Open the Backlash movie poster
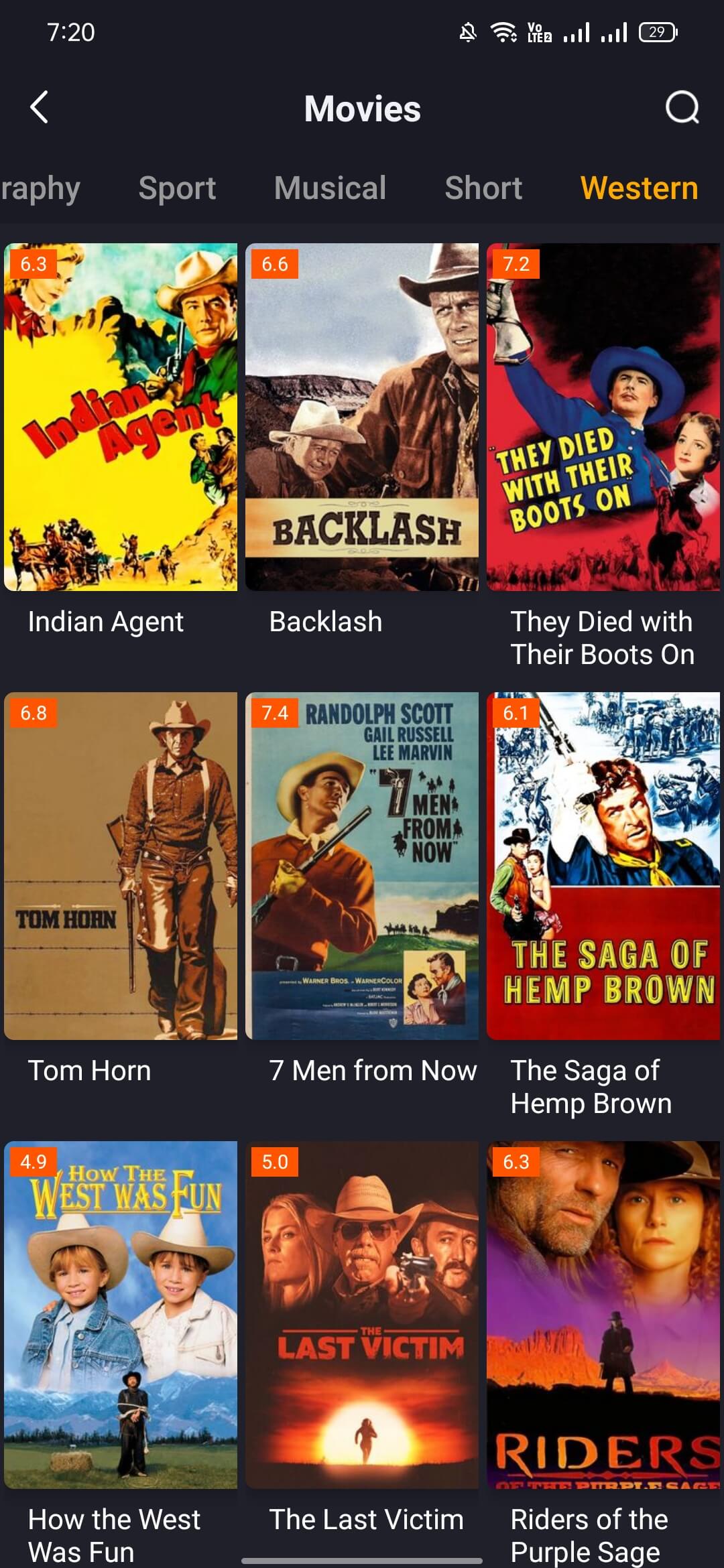This screenshot has width=724, height=1568. click(362, 417)
